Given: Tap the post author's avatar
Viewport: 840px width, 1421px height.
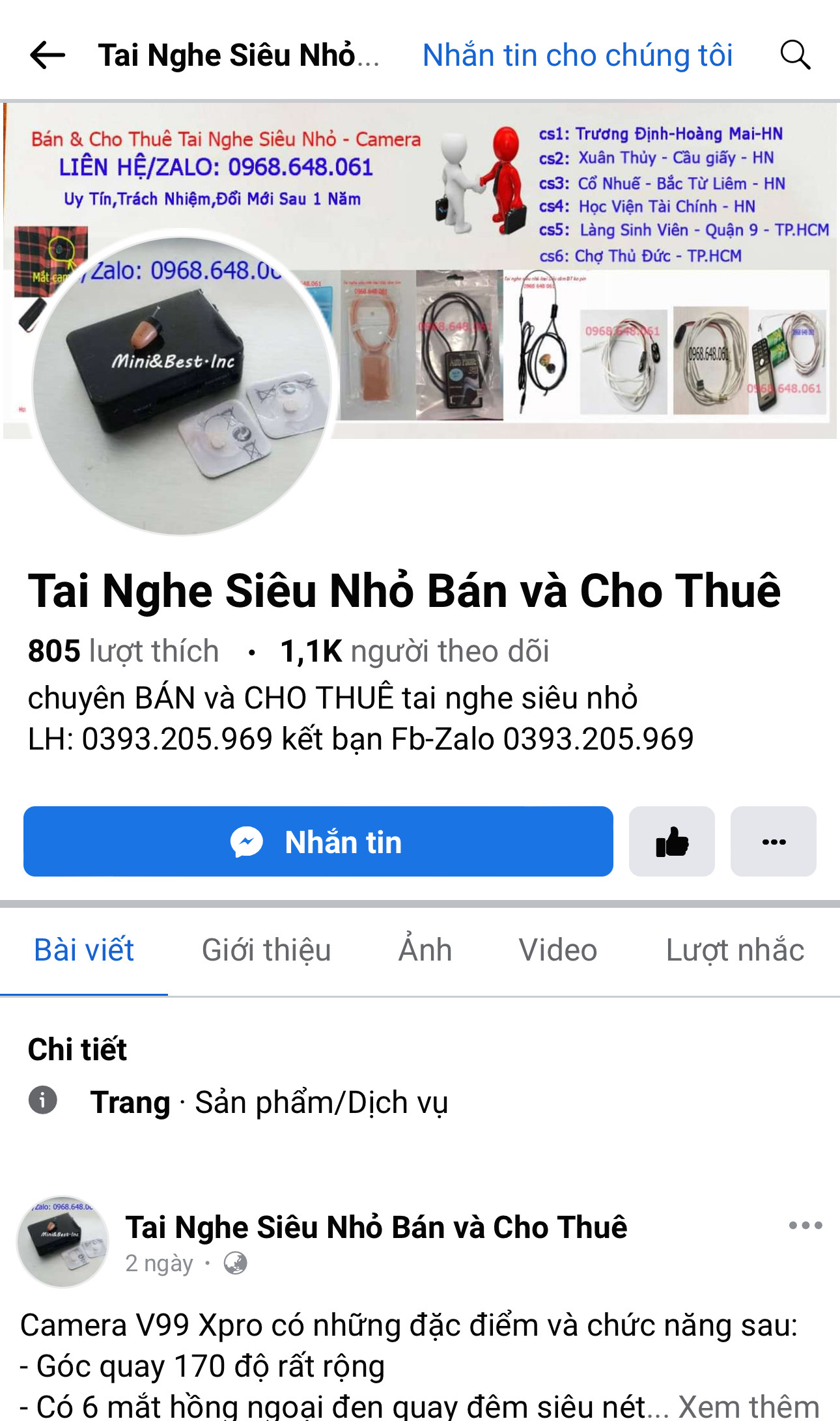Looking at the screenshot, I should 63,1242.
